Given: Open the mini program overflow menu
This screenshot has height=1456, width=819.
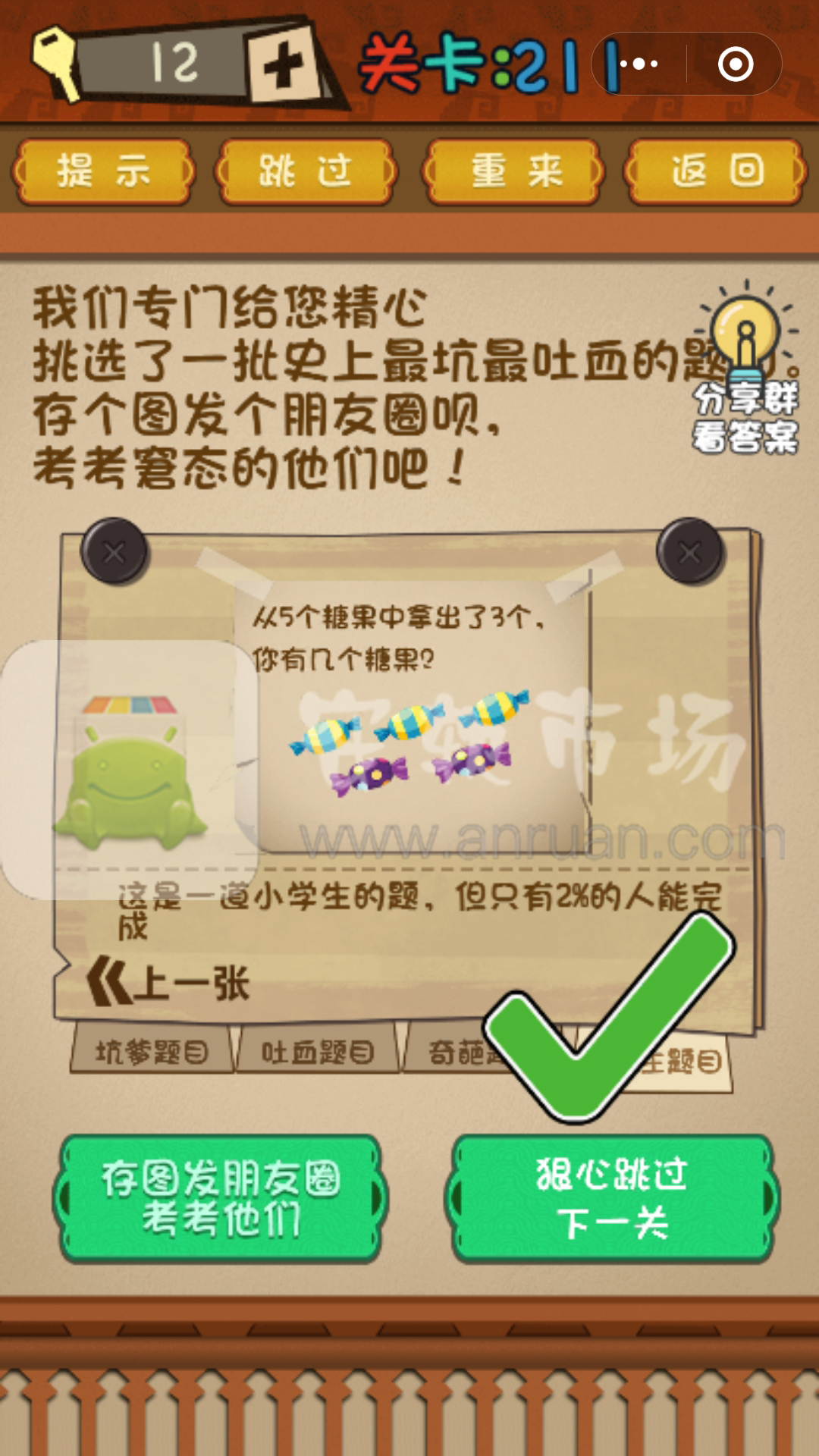Looking at the screenshot, I should pyautogui.click(x=639, y=64).
